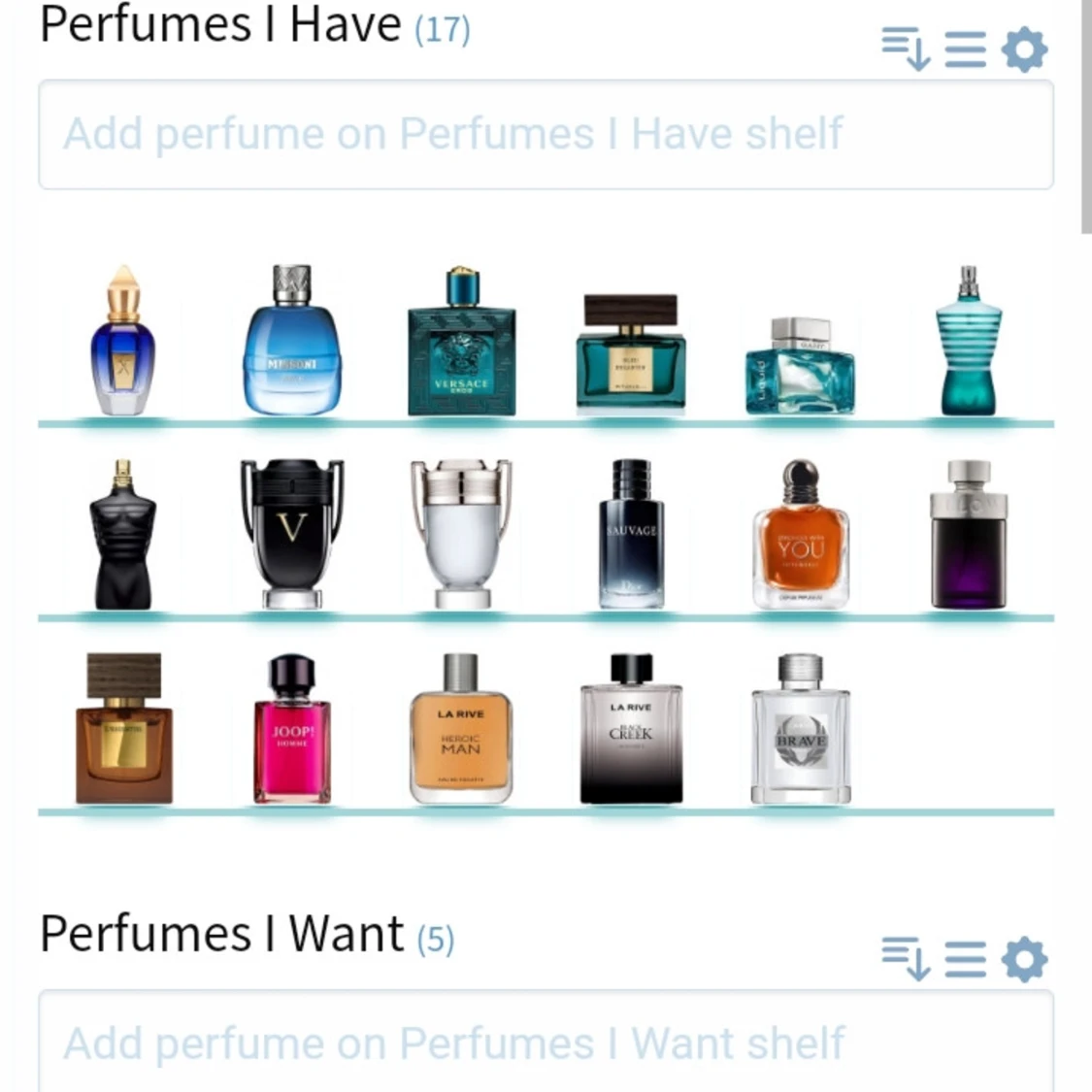Open the Versace Eros perfume

[461, 341]
